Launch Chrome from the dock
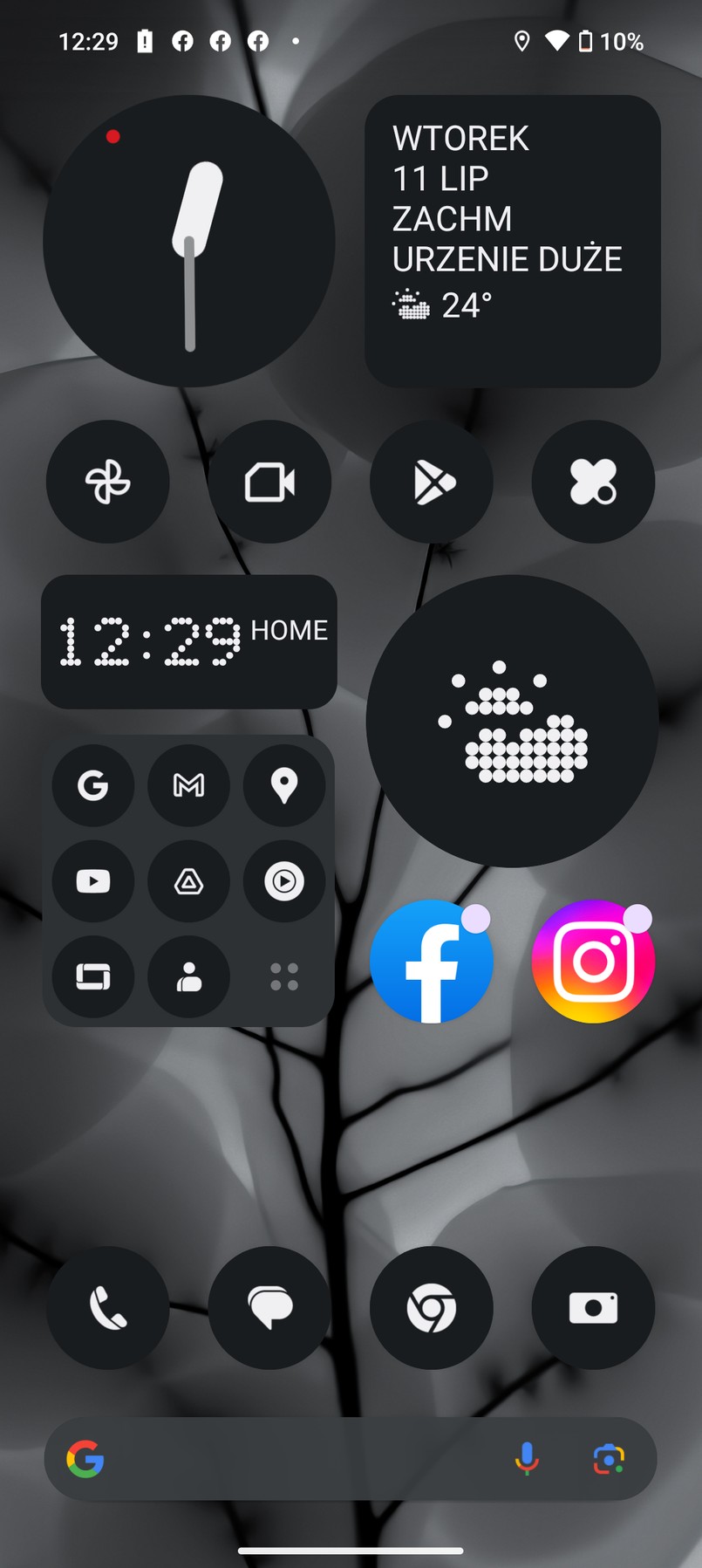 (432, 1306)
